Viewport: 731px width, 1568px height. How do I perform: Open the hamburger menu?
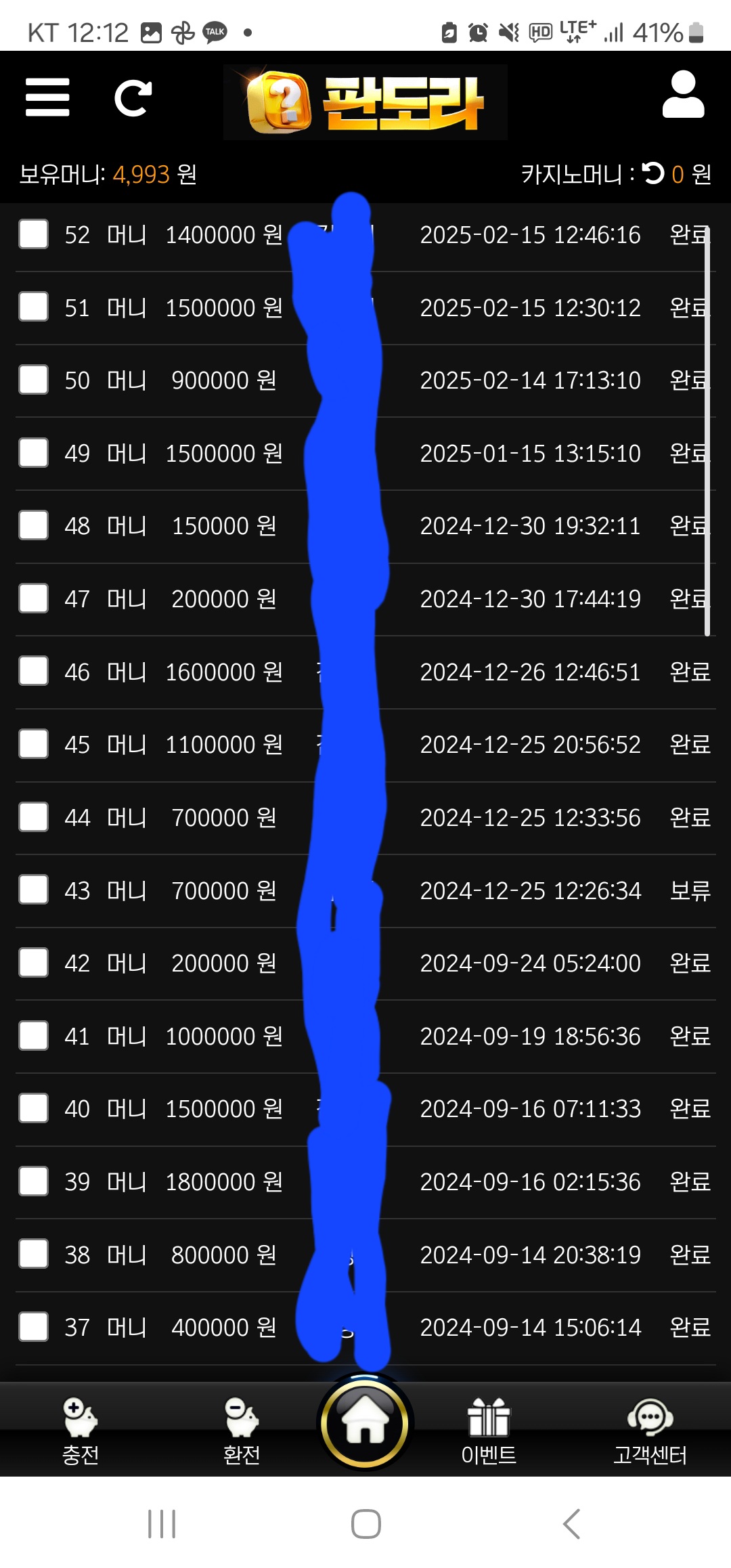click(x=47, y=97)
